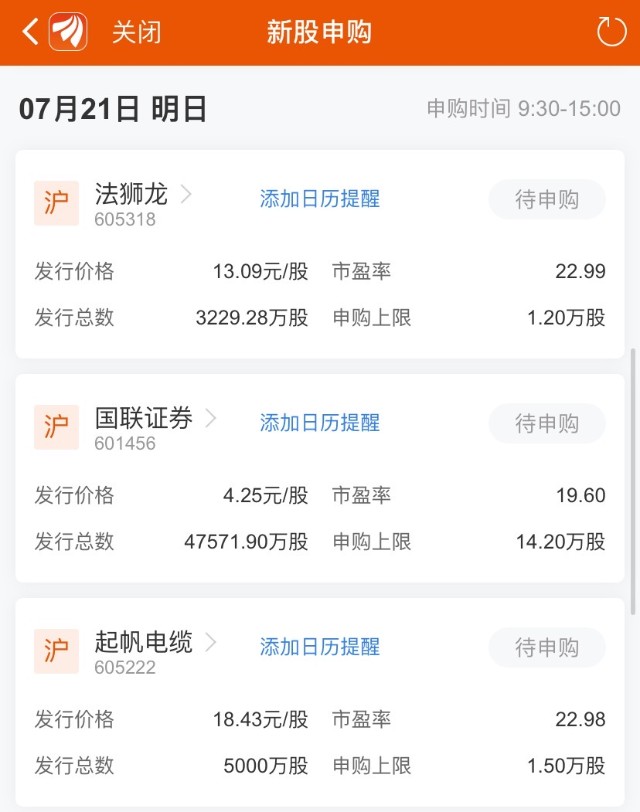Refresh the 新股申购 list
Image resolution: width=640 pixels, height=812 pixels.
[x=610, y=32]
